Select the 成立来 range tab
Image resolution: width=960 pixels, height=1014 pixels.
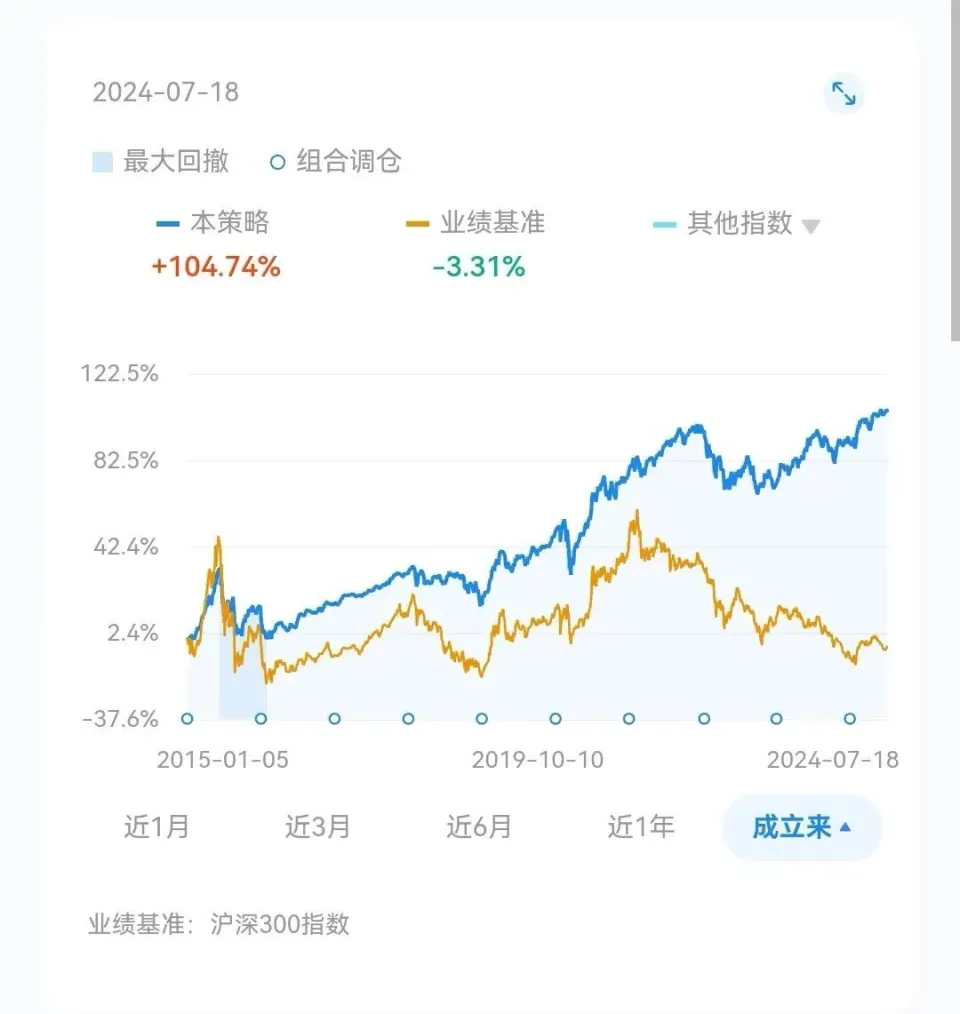tap(802, 828)
